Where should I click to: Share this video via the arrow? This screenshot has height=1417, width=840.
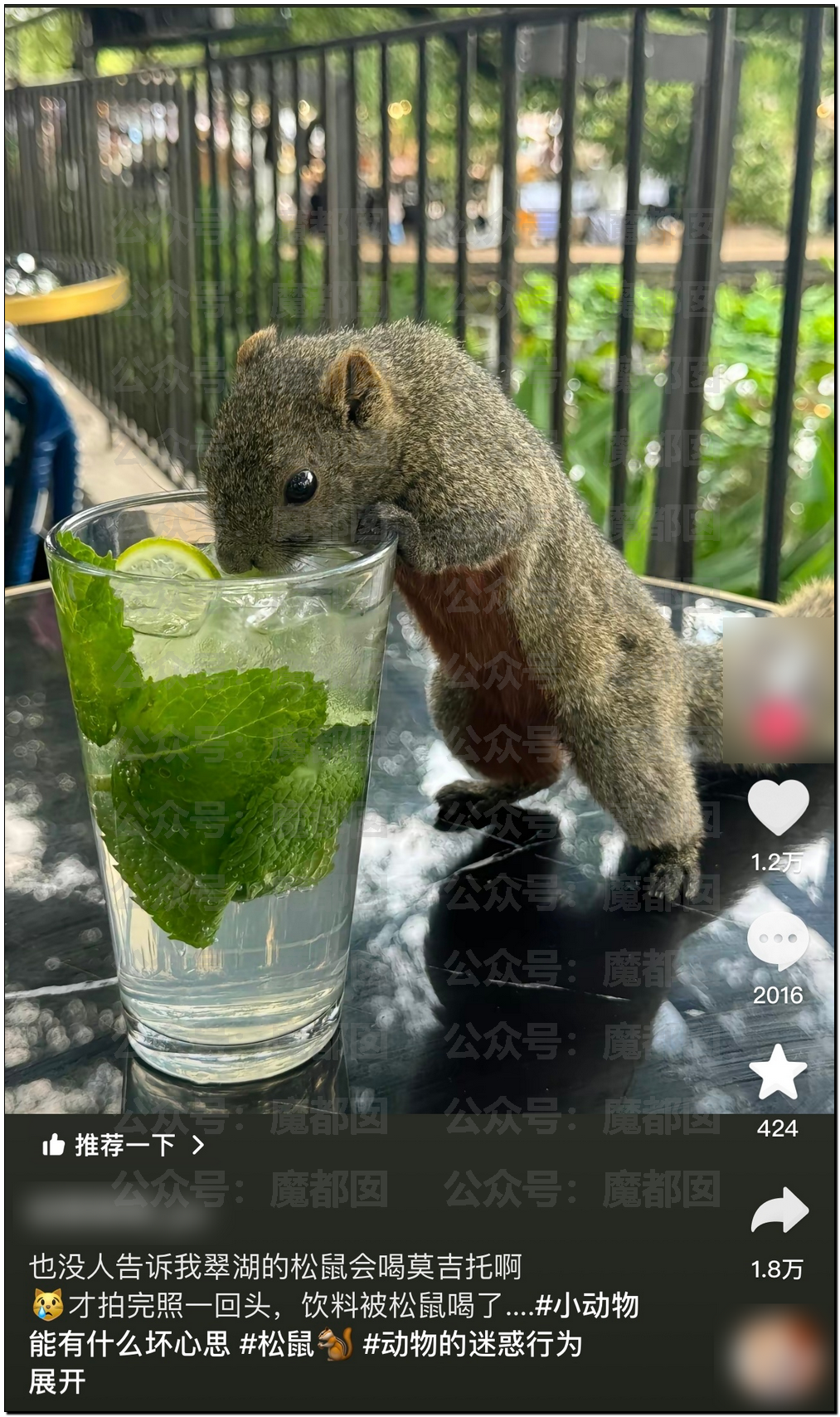[x=779, y=1211]
